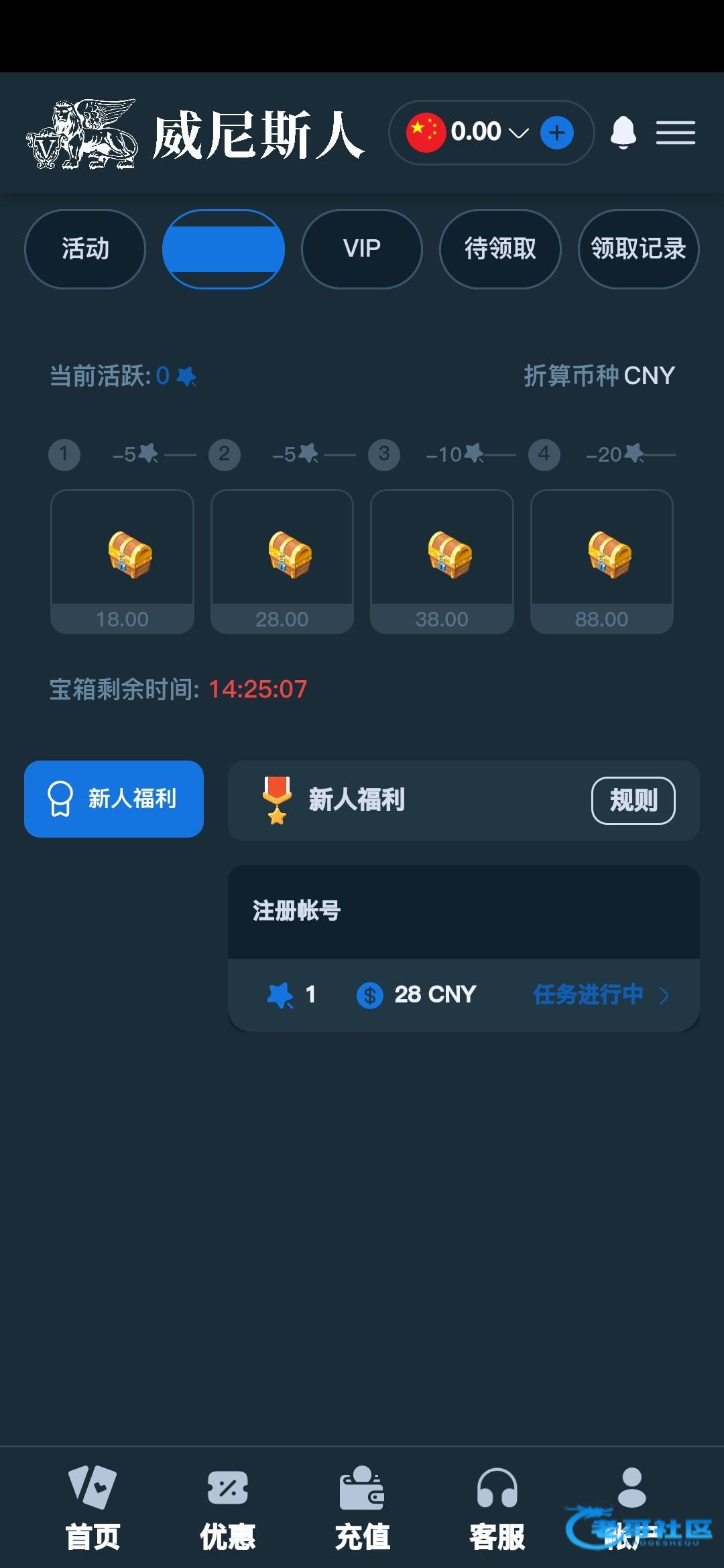Open the 28.00 treasure chest
Screen dimensions: 724x1568
click(x=282, y=561)
